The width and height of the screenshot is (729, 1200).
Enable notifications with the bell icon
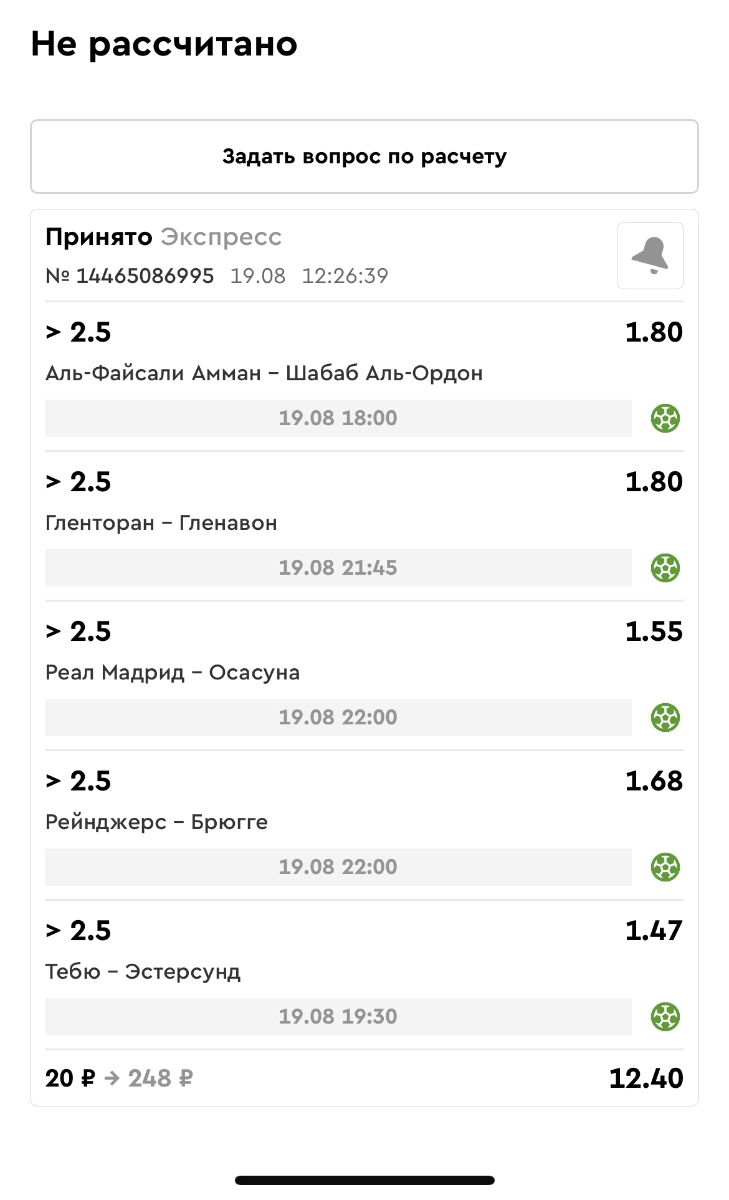pos(650,256)
